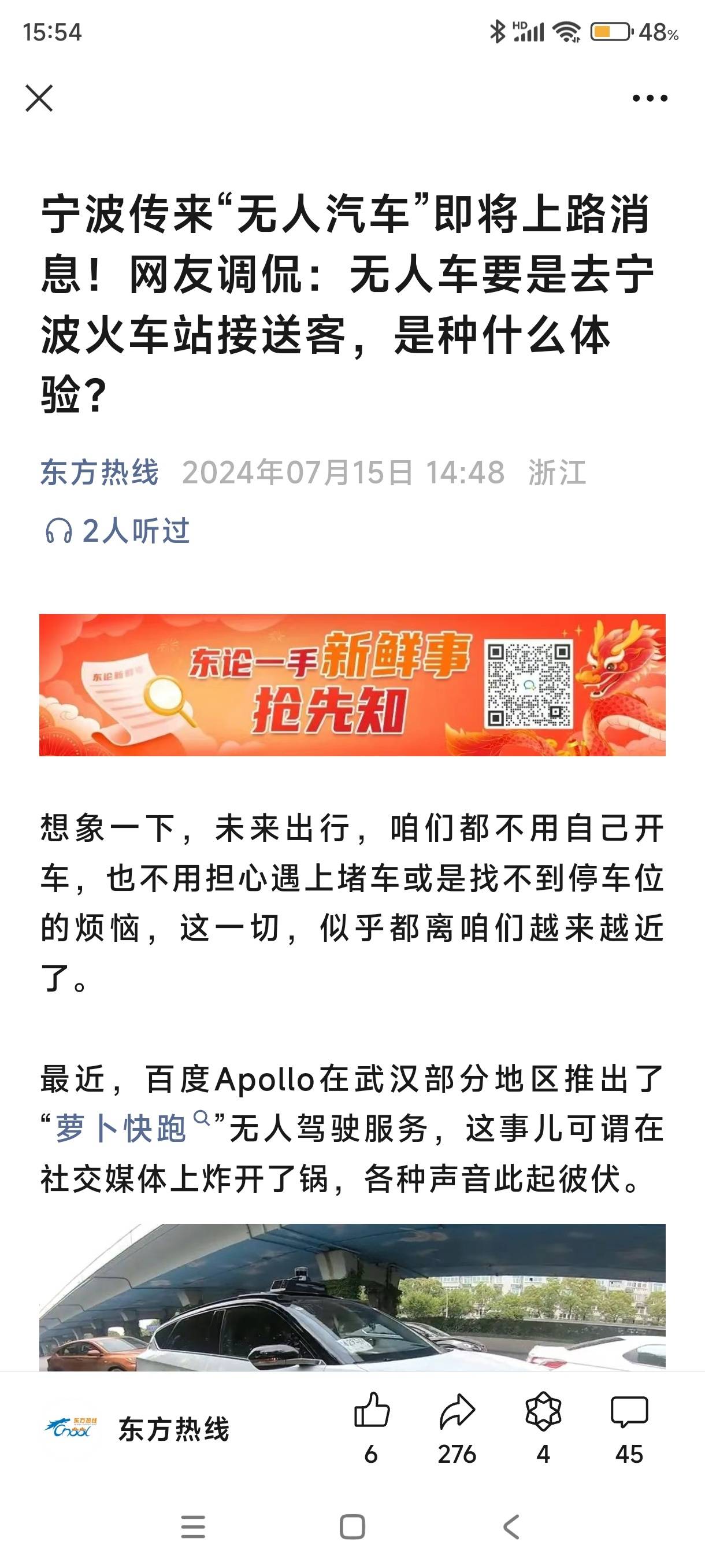Open the 东论一手新鲜事 banner image
Image resolution: width=705 pixels, height=1568 pixels.
pos(352,685)
